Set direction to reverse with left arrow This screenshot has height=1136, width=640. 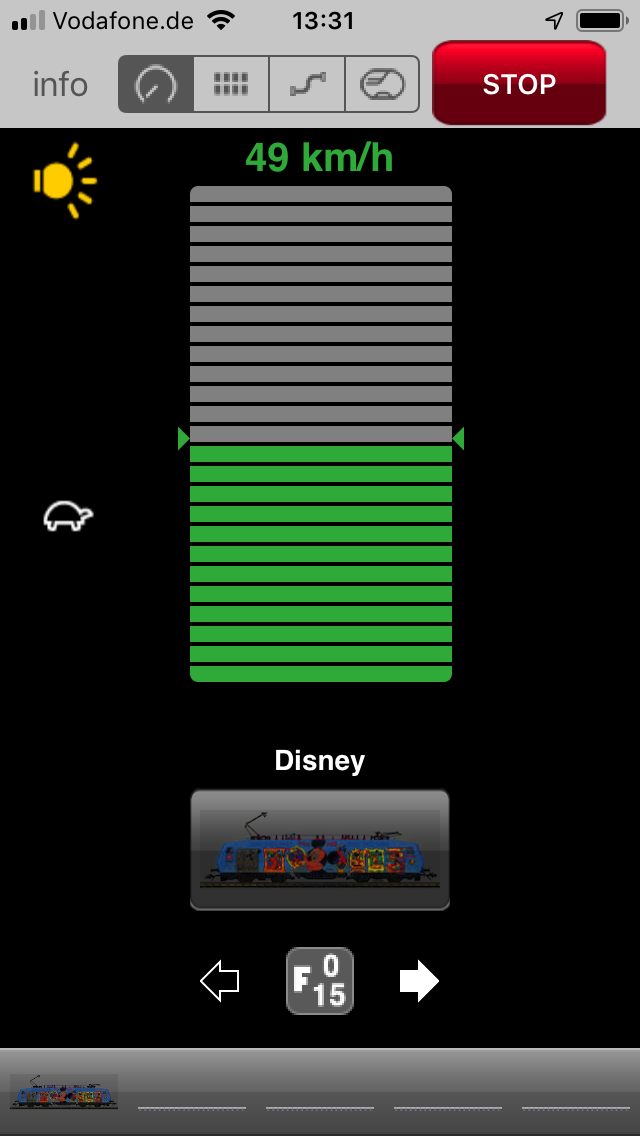(220, 981)
